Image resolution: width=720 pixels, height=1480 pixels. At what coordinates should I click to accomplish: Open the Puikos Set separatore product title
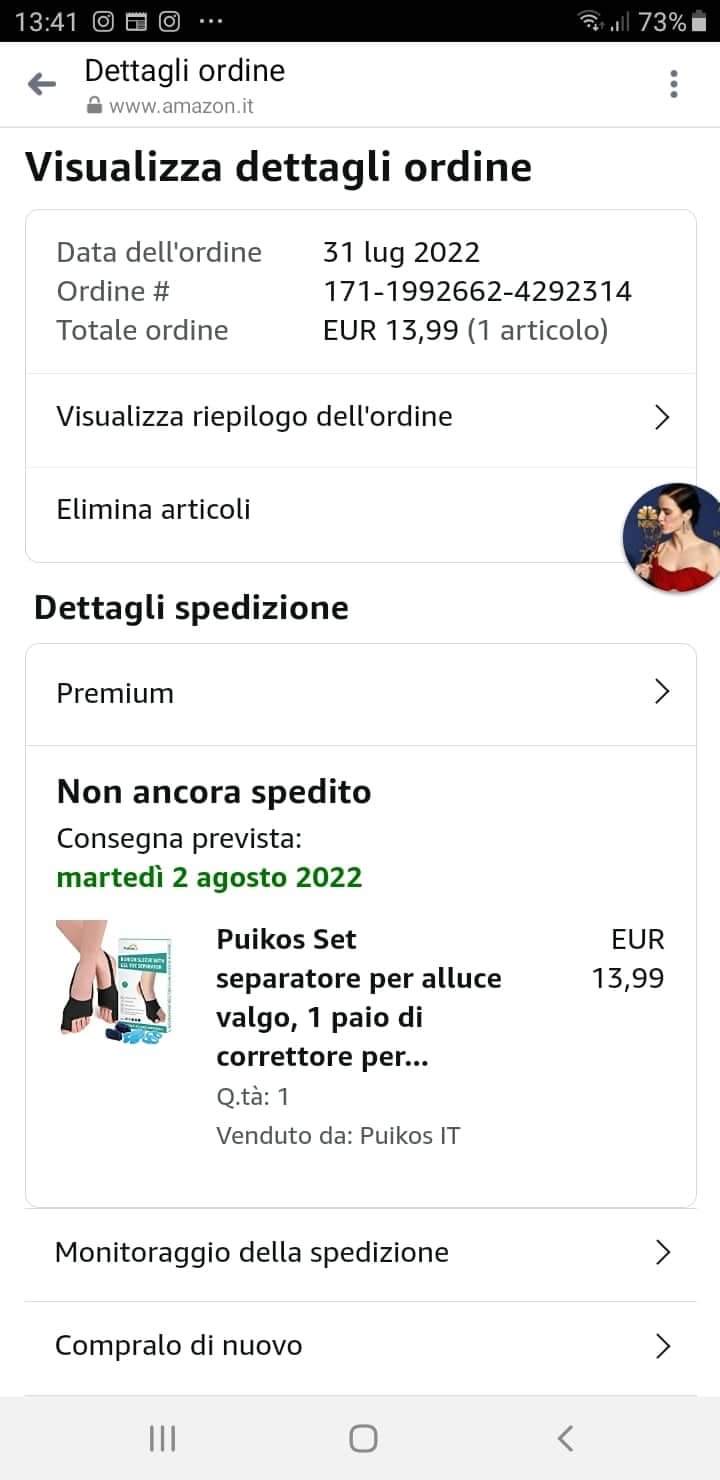coord(358,997)
